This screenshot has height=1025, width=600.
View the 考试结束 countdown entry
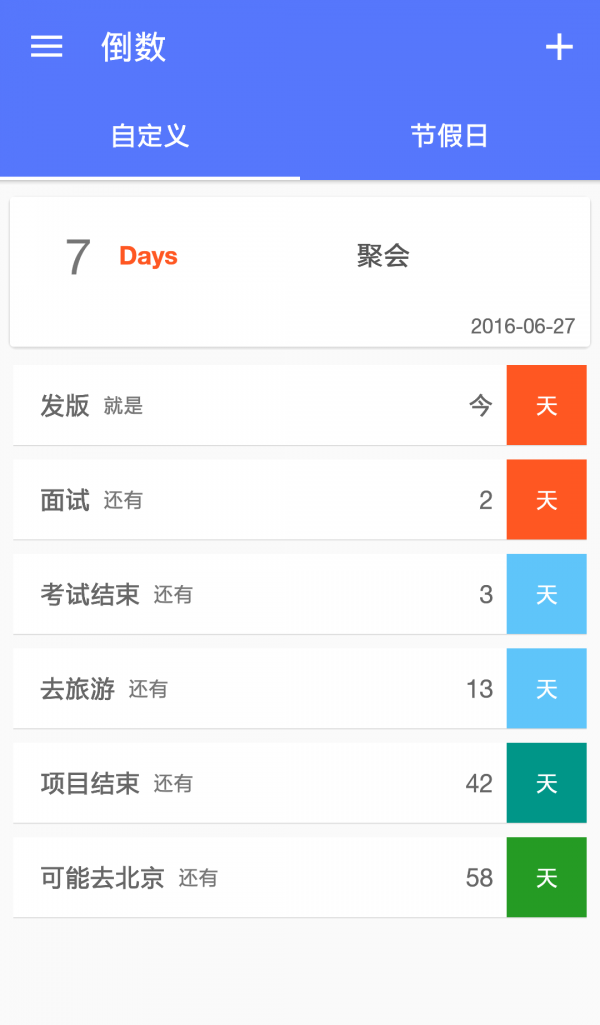pyautogui.click(x=260, y=594)
